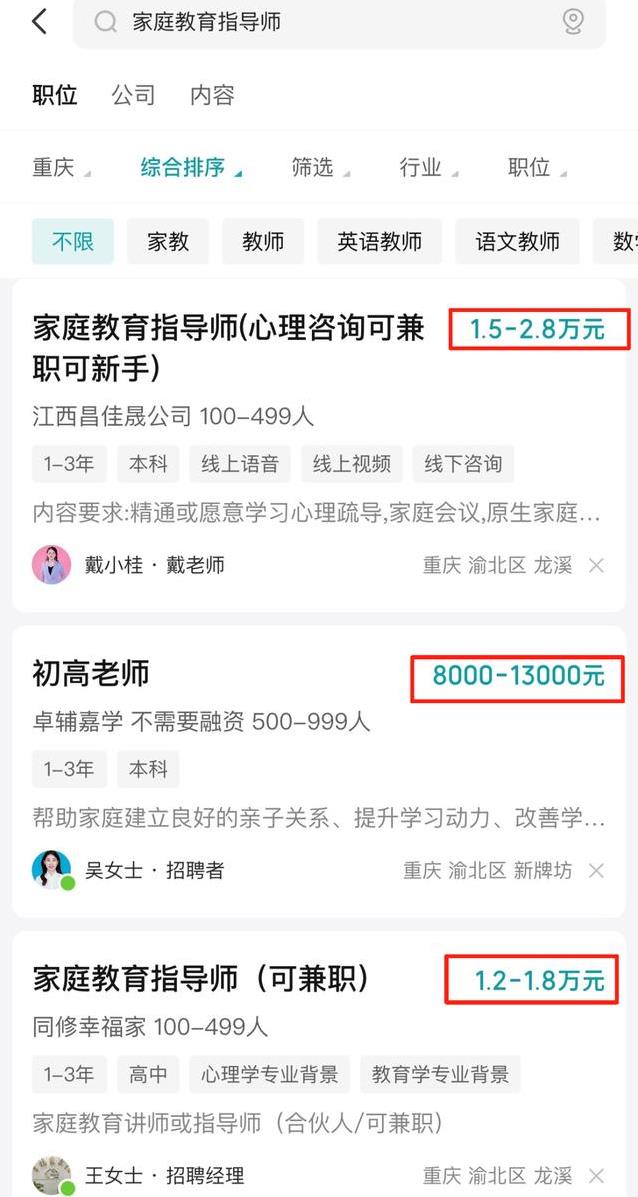Filter by the 语文教师 chip
Viewport: 638px width, 1197px height.
(517, 241)
